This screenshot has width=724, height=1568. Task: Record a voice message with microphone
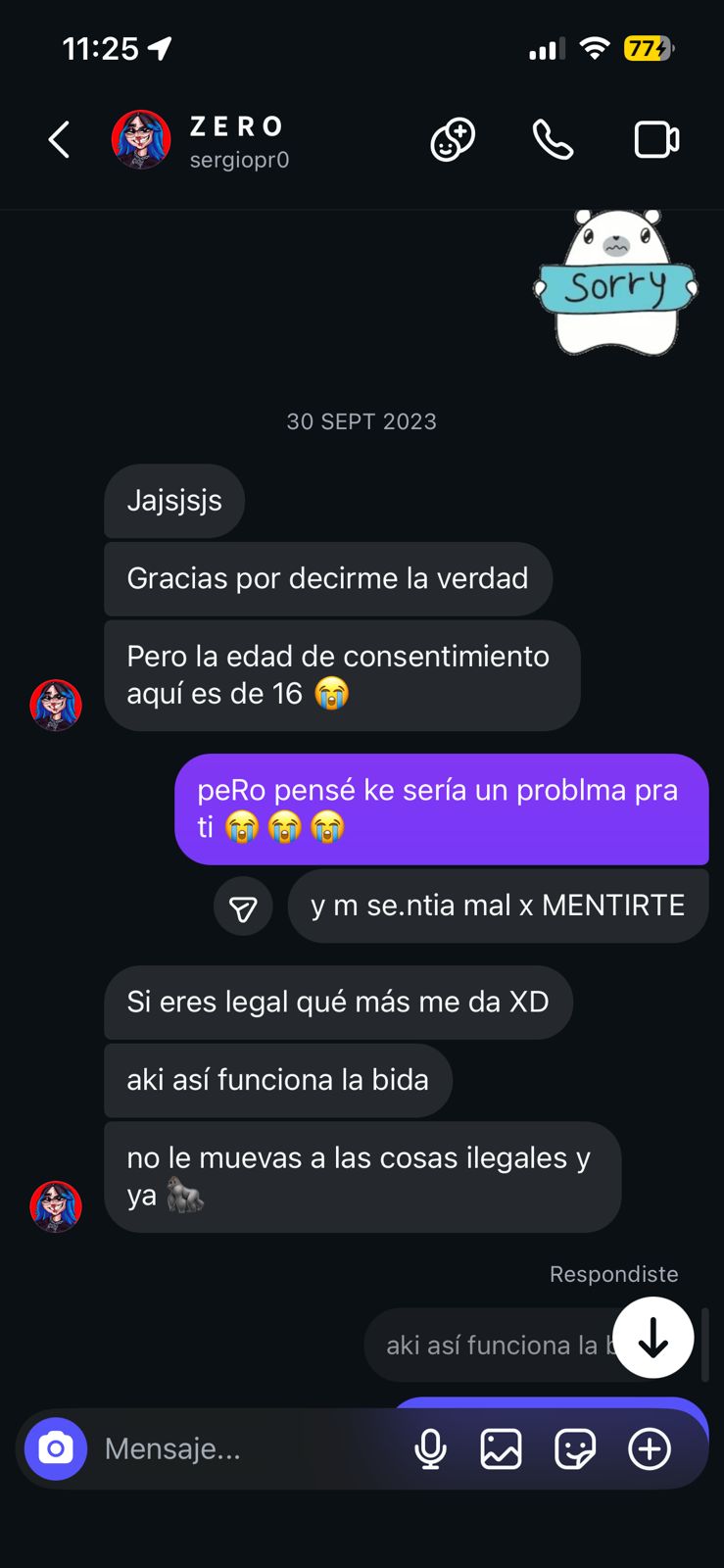click(430, 1448)
